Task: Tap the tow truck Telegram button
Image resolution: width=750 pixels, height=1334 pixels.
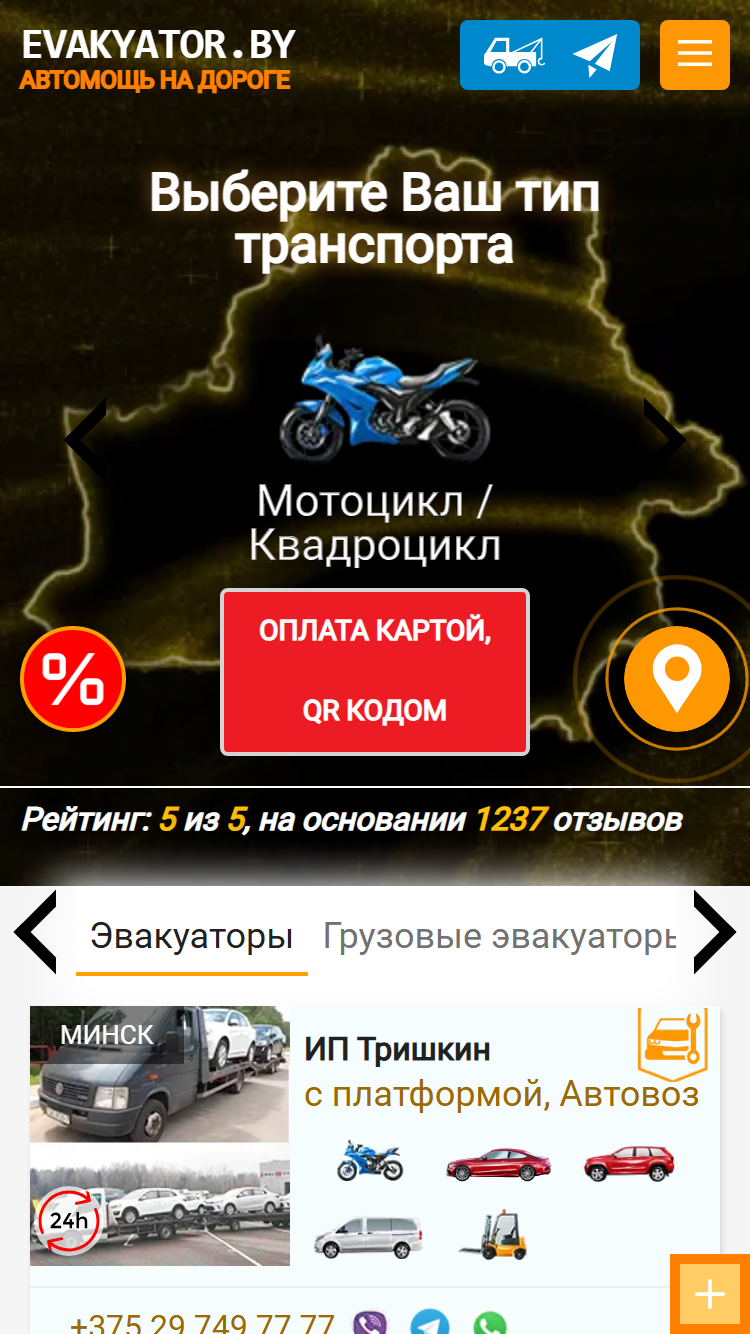Action: (549, 55)
